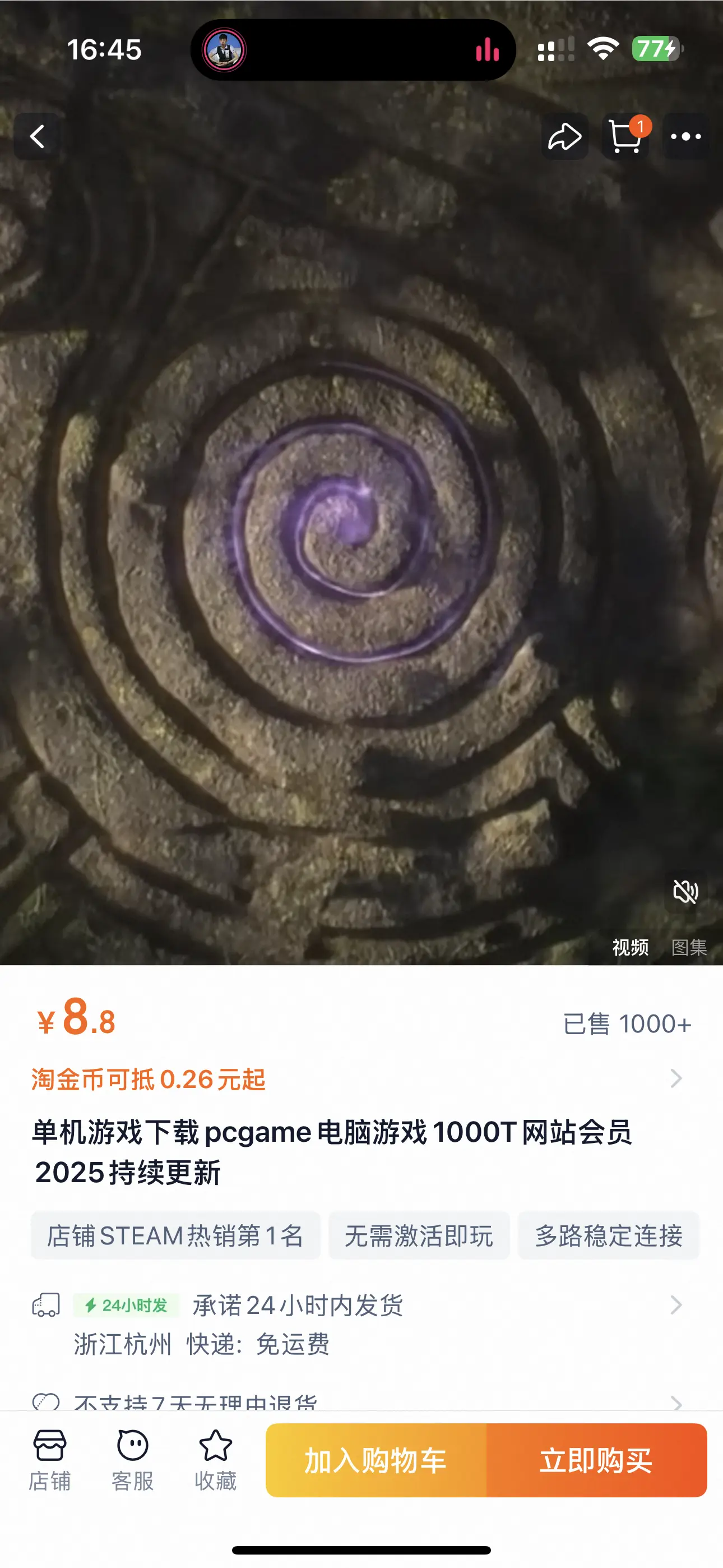The height and width of the screenshot is (1568, 723).
Task: Open the shopping cart
Action: [625, 136]
